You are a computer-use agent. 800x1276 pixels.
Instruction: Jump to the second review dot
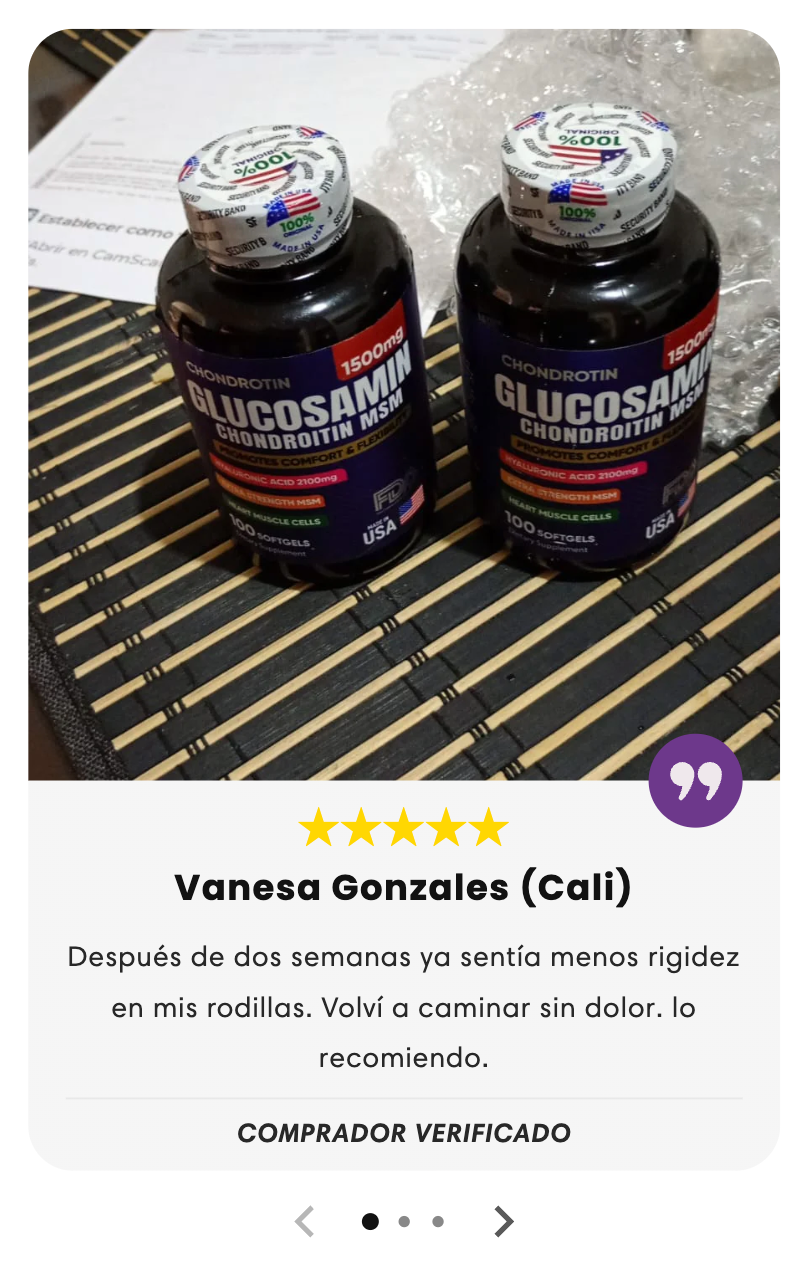click(x=404, y=1221)
